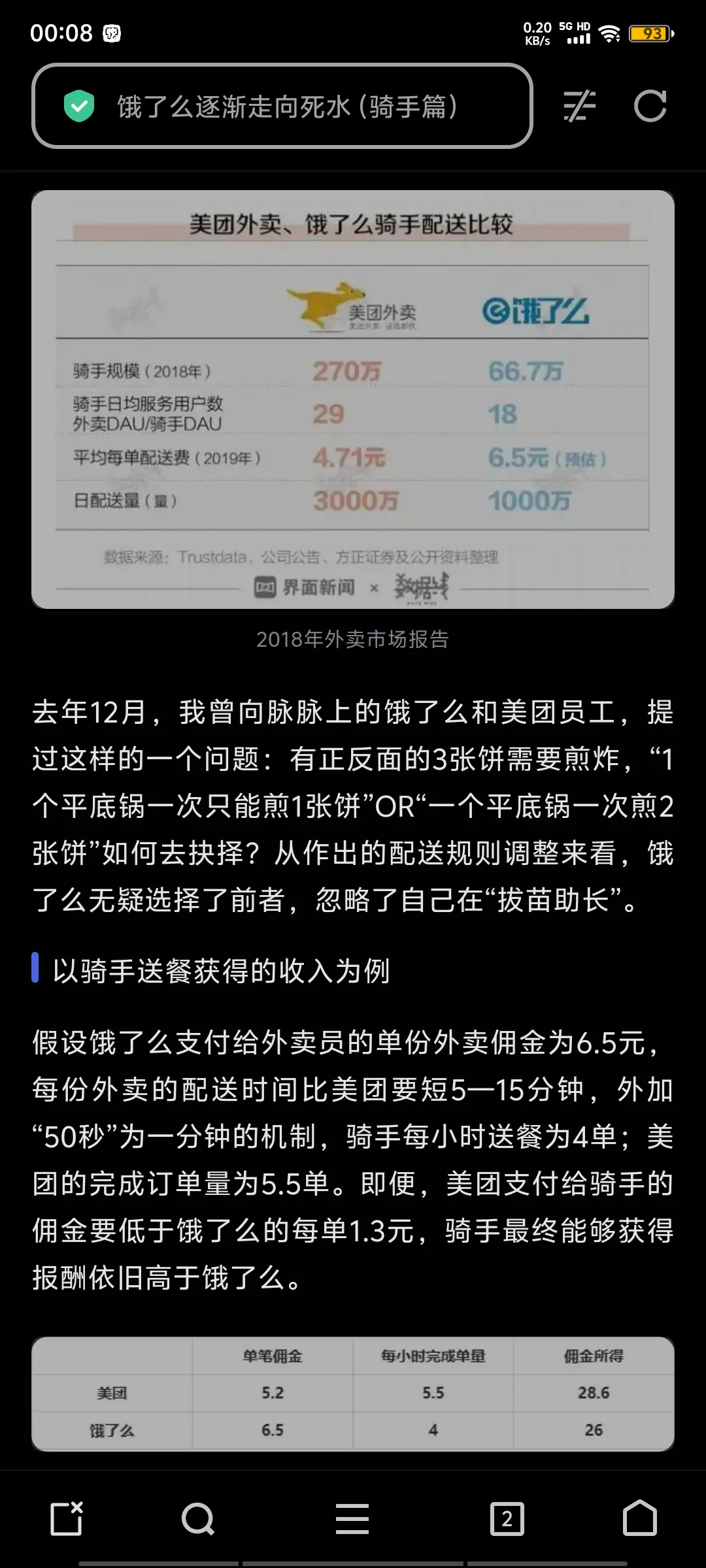Open search from the bottom toolbar
Screen dimensions: 706x1568
pyautogui.click(x=197, y=1518)
